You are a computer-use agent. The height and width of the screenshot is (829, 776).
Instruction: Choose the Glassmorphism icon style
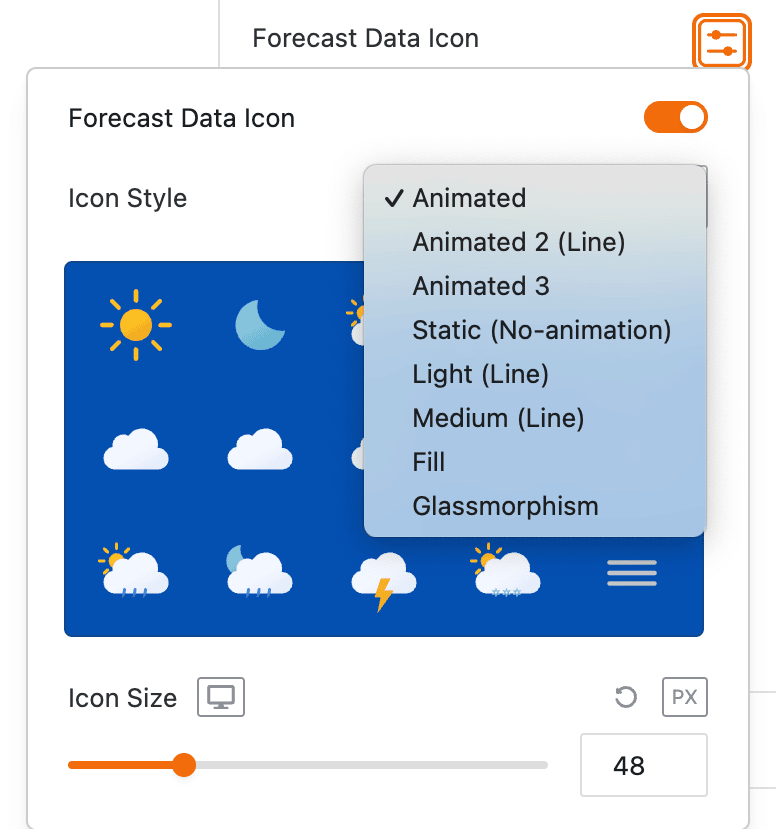[505, 506]
